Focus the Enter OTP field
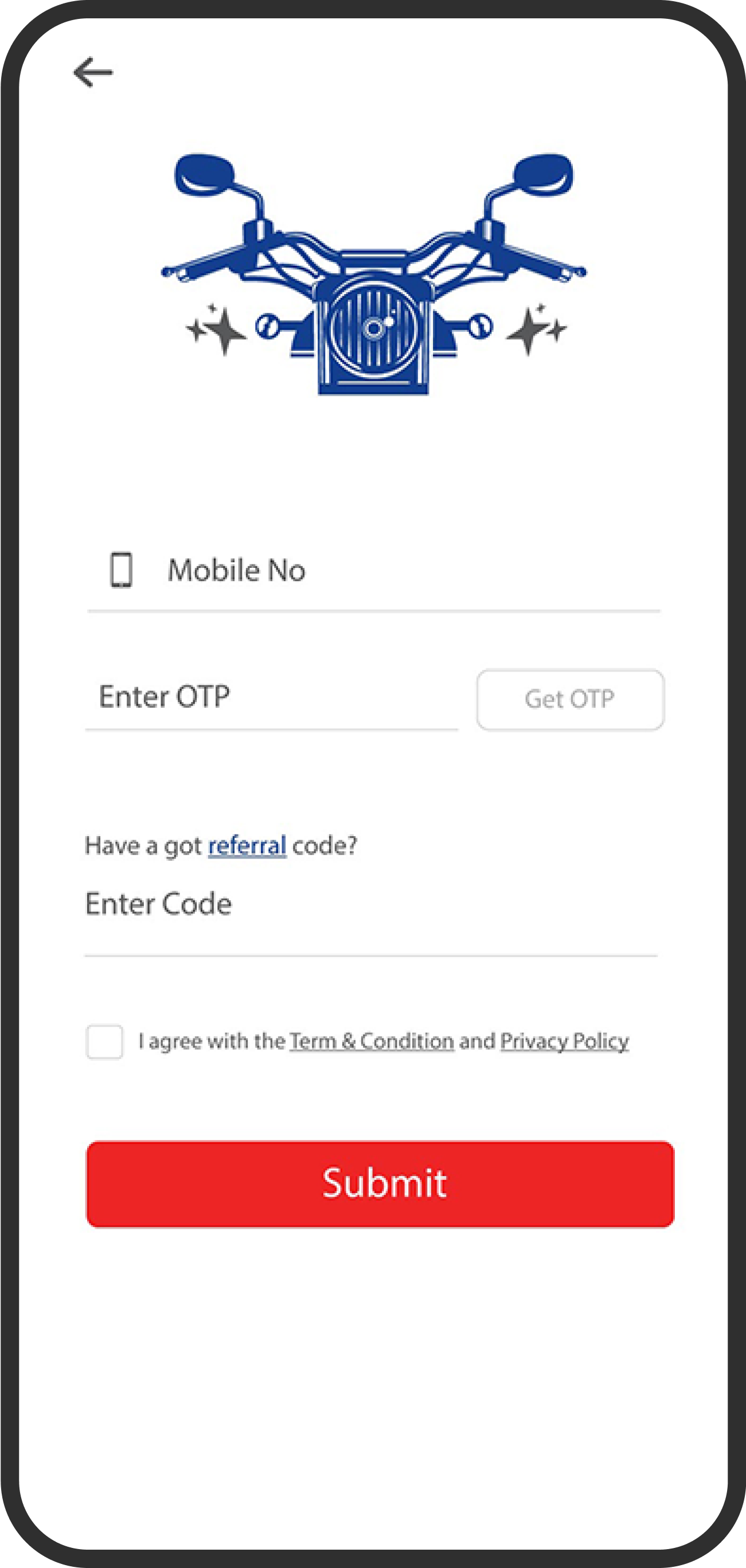The image size is (746, 1568). coord(272,697)
